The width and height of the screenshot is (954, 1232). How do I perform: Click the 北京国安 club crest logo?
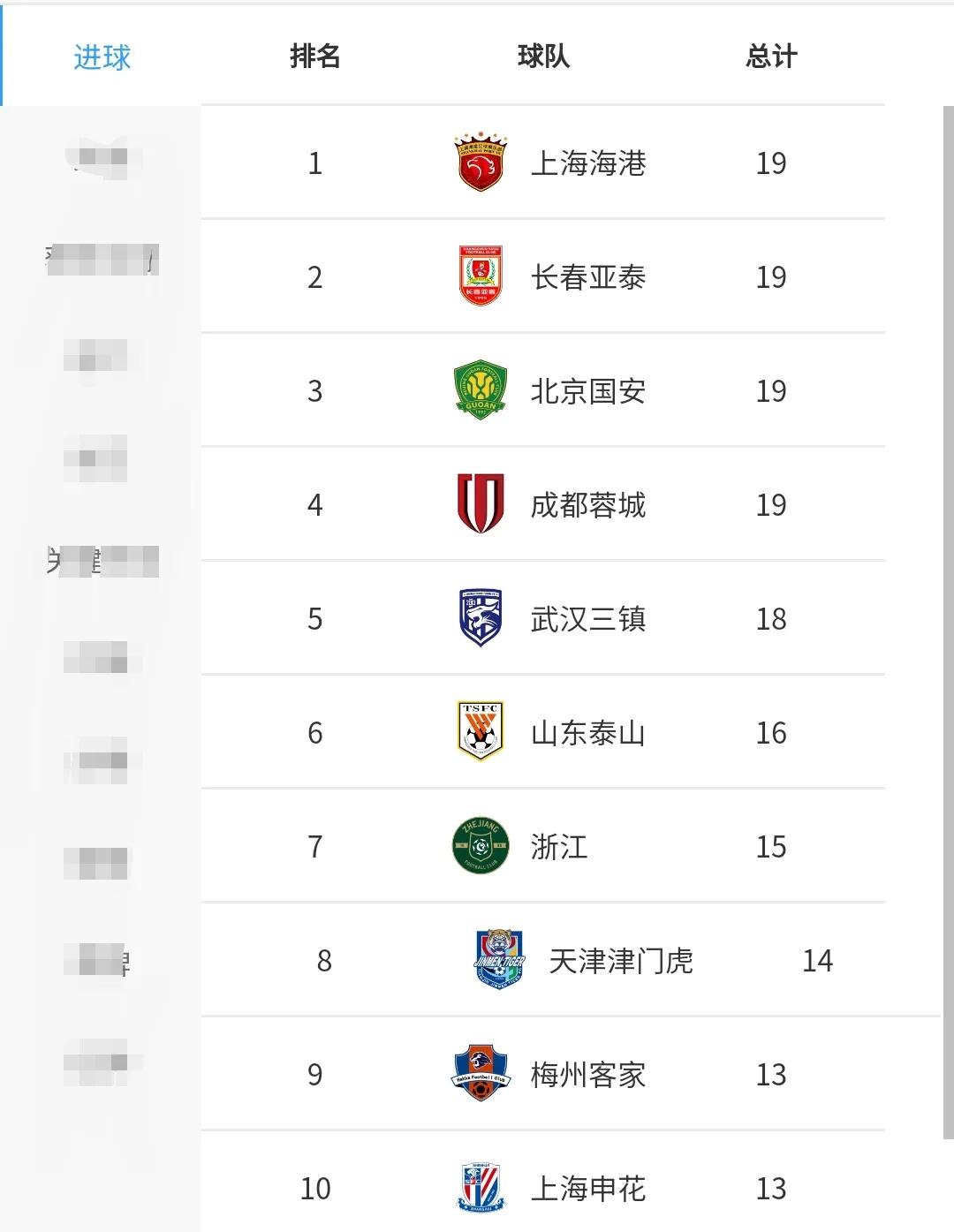[480, 389]
